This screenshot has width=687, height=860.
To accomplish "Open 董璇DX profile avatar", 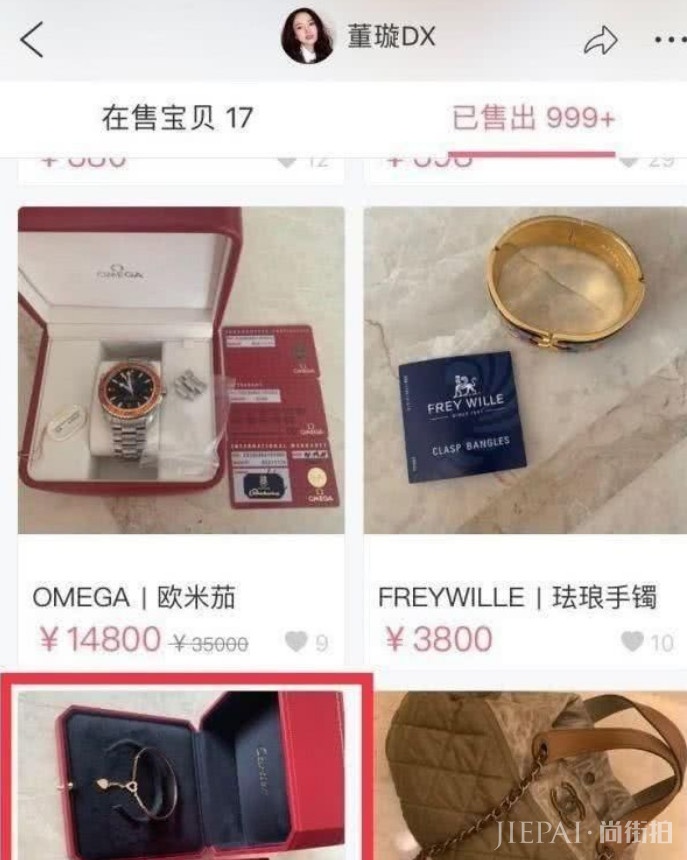I will click(307, 39).
